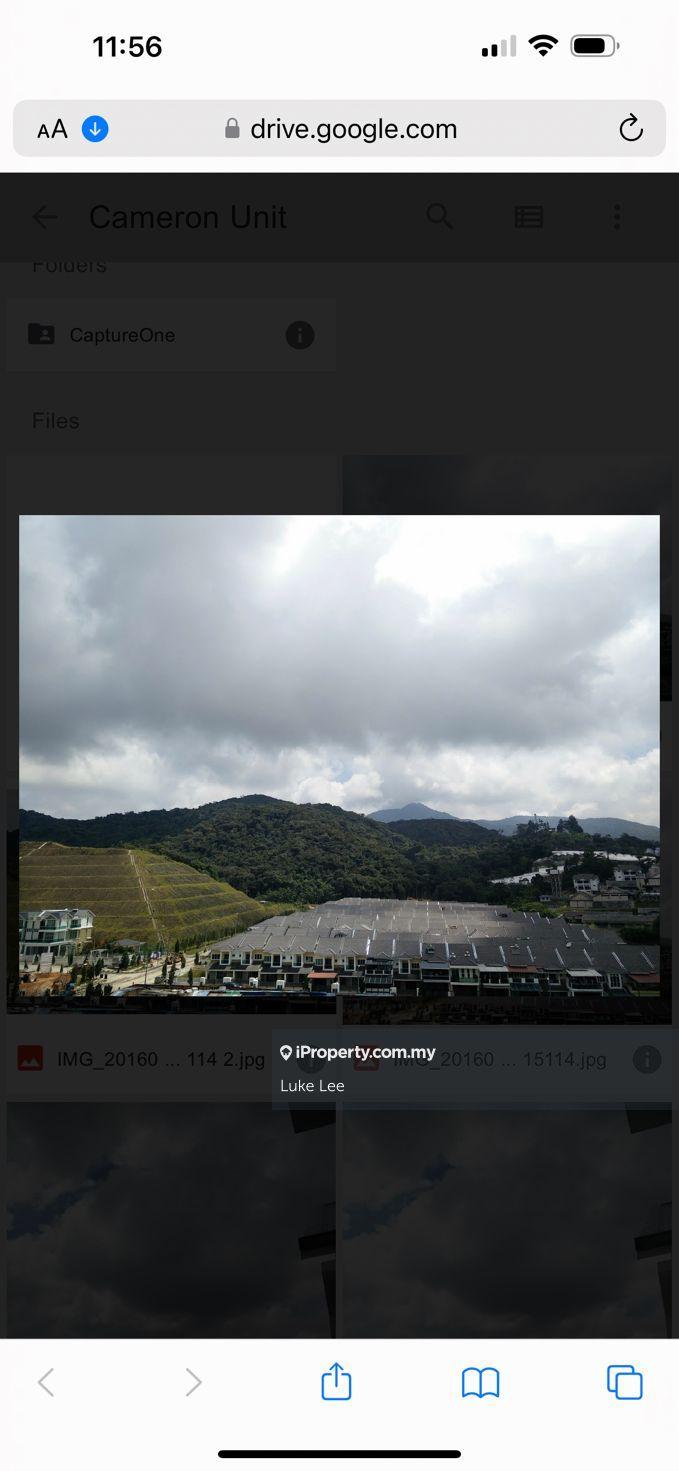Screen dimensions: 679x1471
Task: Open the AA page settings menu
Action: click(x=52, y=129)
